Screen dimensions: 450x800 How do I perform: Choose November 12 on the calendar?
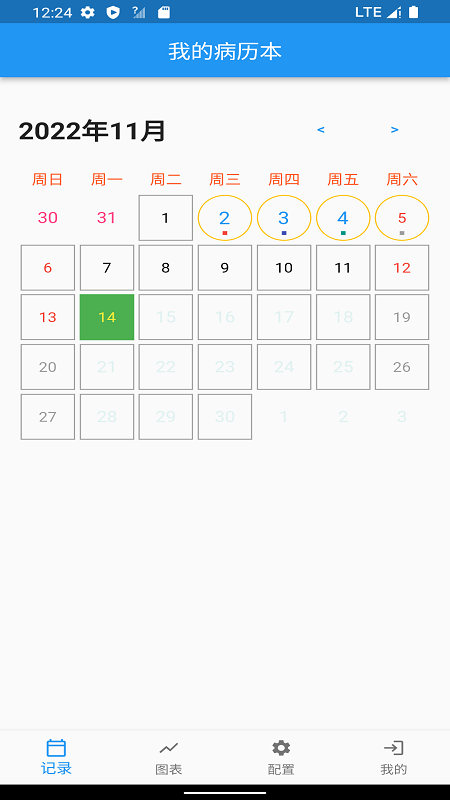tap(402, 268)
